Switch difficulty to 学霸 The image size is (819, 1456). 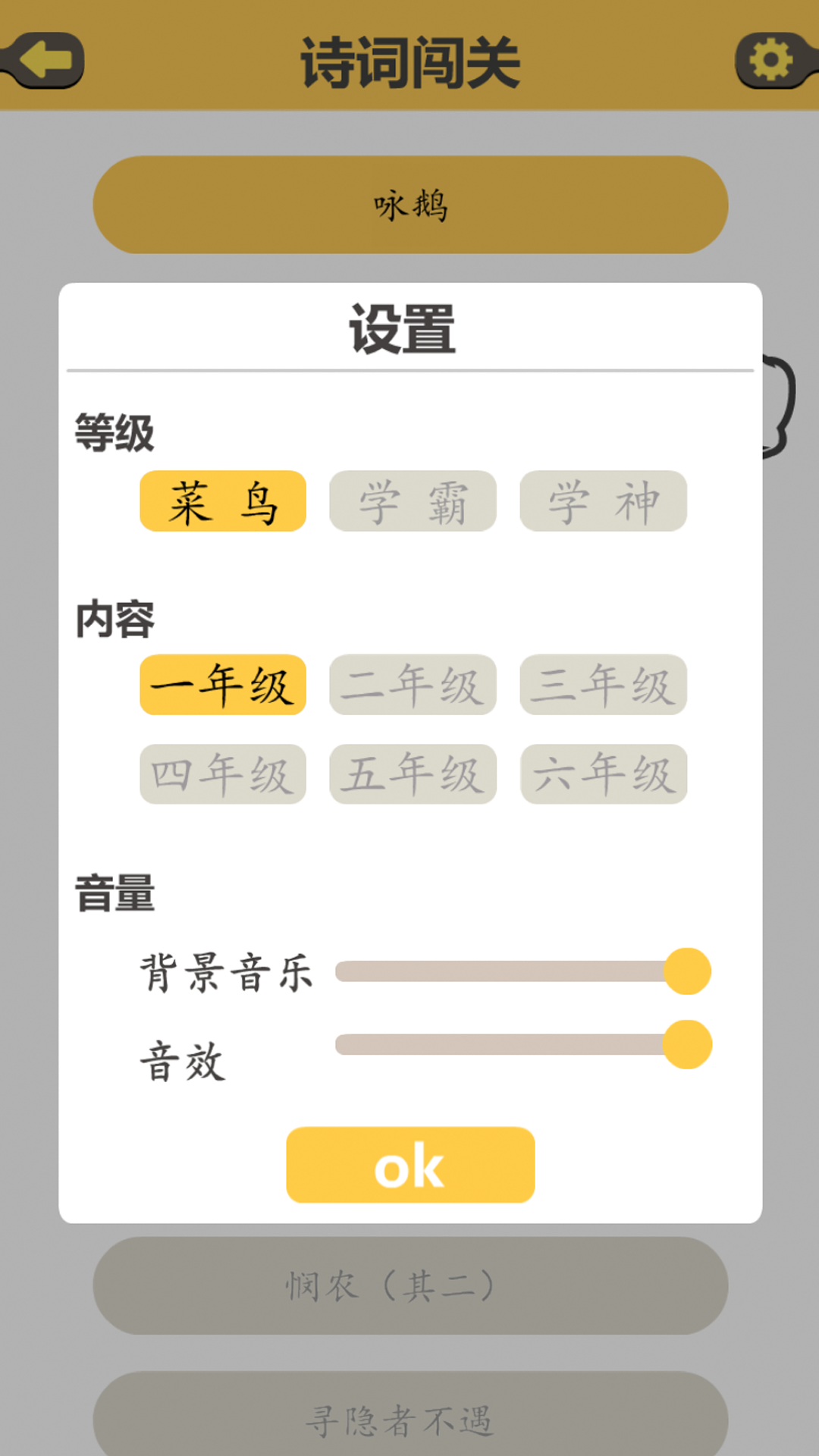tap(413, 501)
